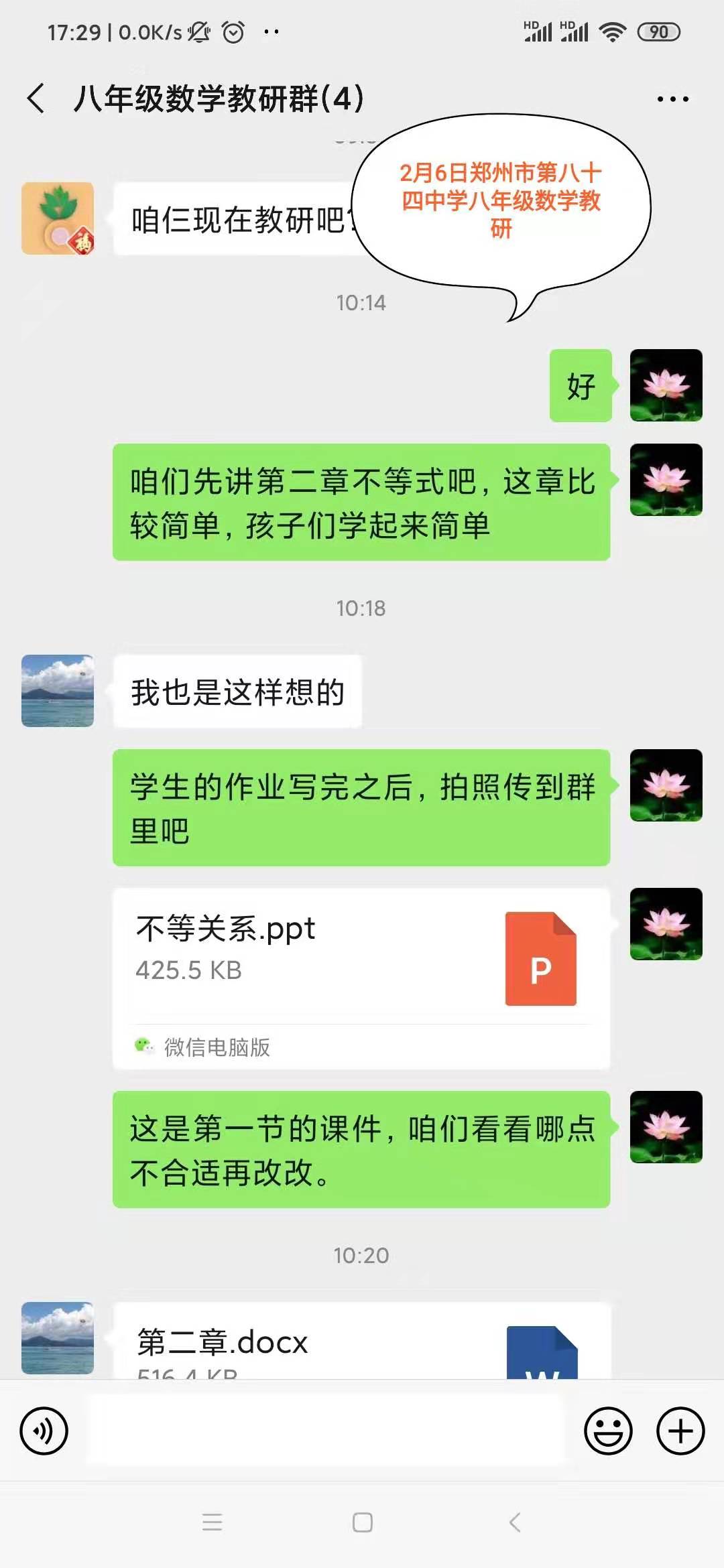724x1568 pixels.
Task: Open the emoji sticker panel
Action: [x=608, y=1431]
